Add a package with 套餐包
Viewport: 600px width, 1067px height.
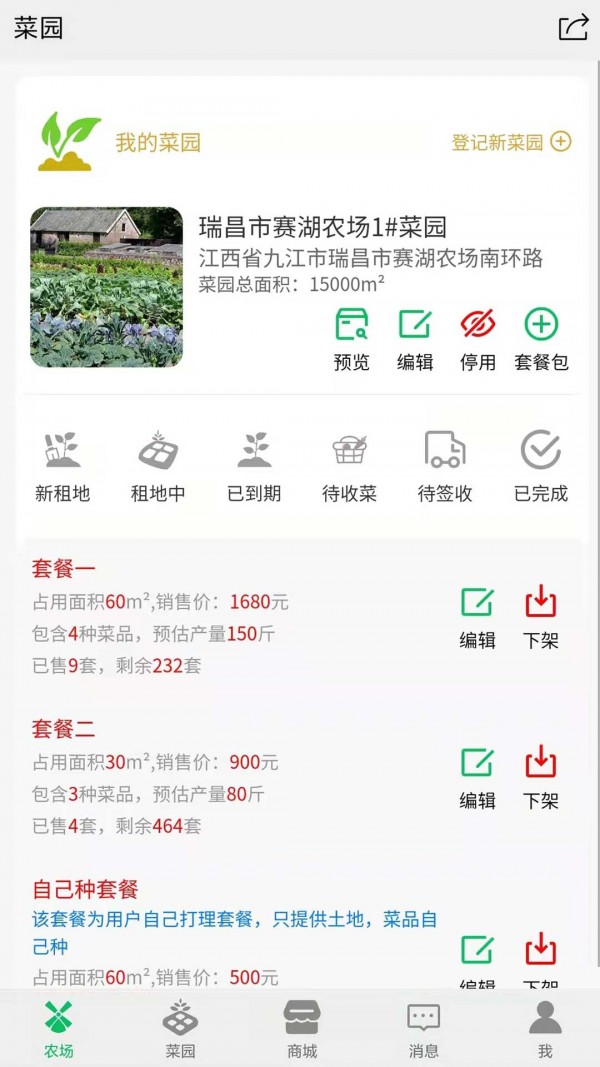coord(541,339)
